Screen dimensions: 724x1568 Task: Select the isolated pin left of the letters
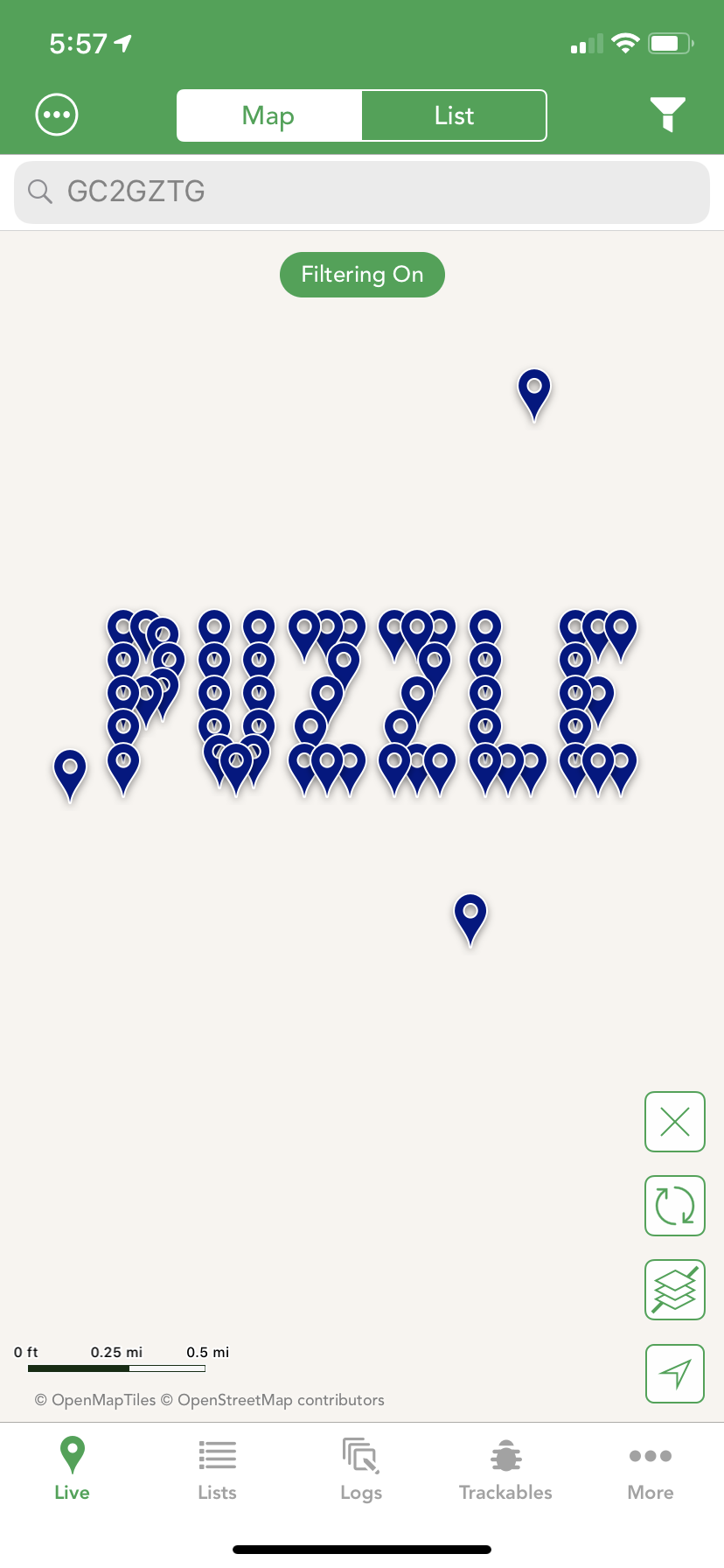click(x=70, y=774)
